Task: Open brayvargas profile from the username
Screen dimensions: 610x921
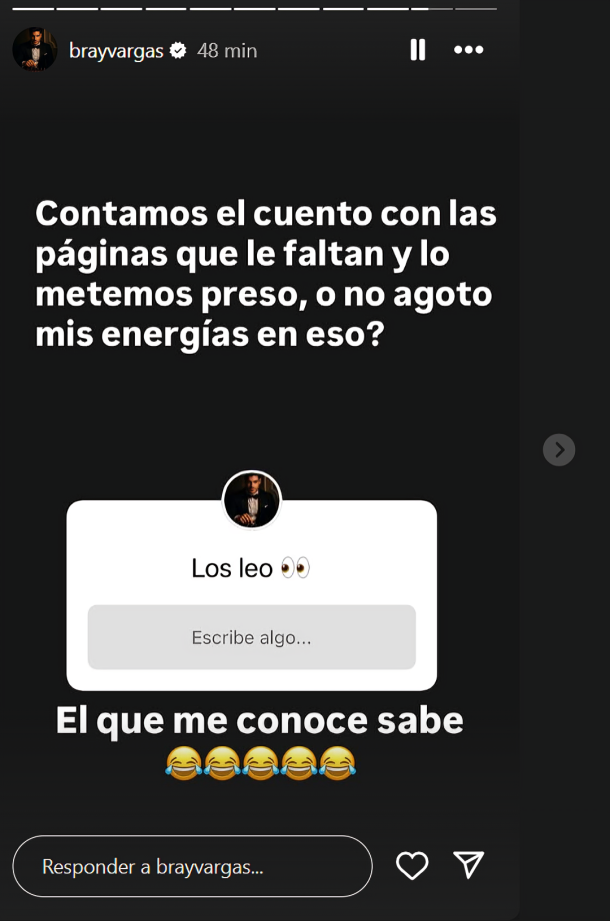Action: [116, 50]
